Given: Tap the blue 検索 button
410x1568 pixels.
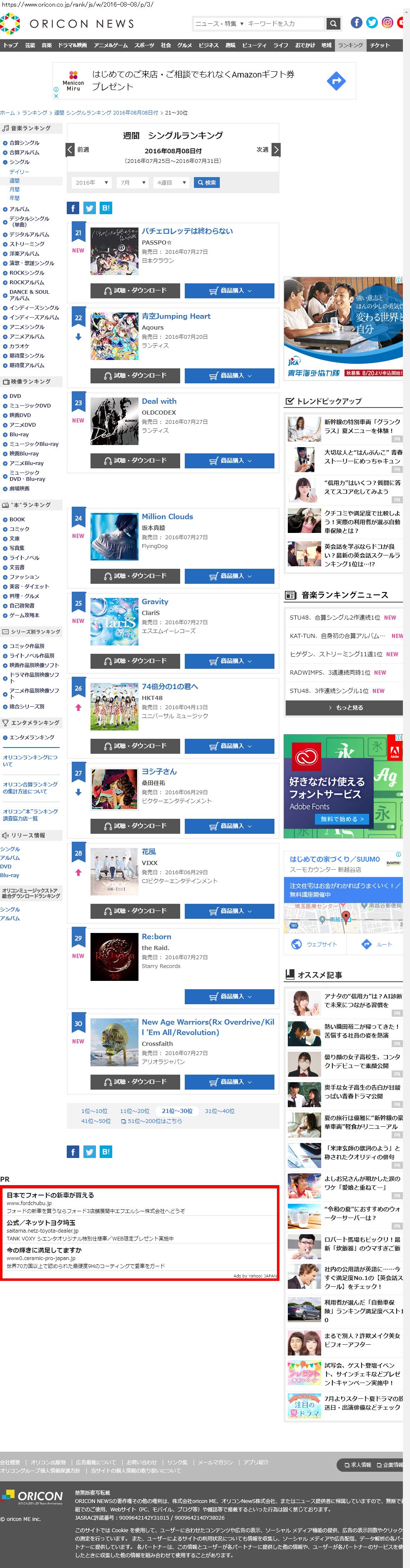Looking at the screenshot, I should [x=206, y=183].
